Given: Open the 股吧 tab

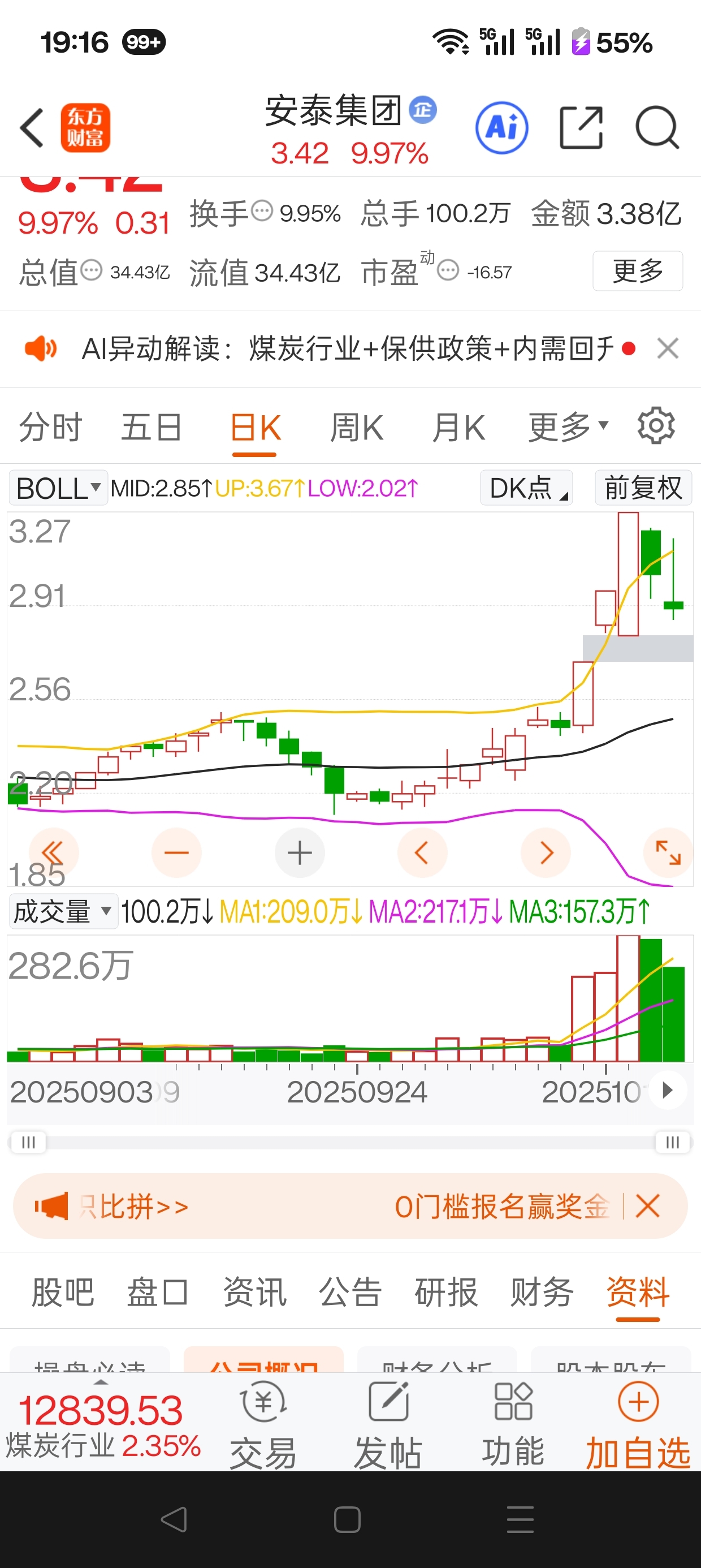Looking at the screenshot, I should (x=63, y=1291).
